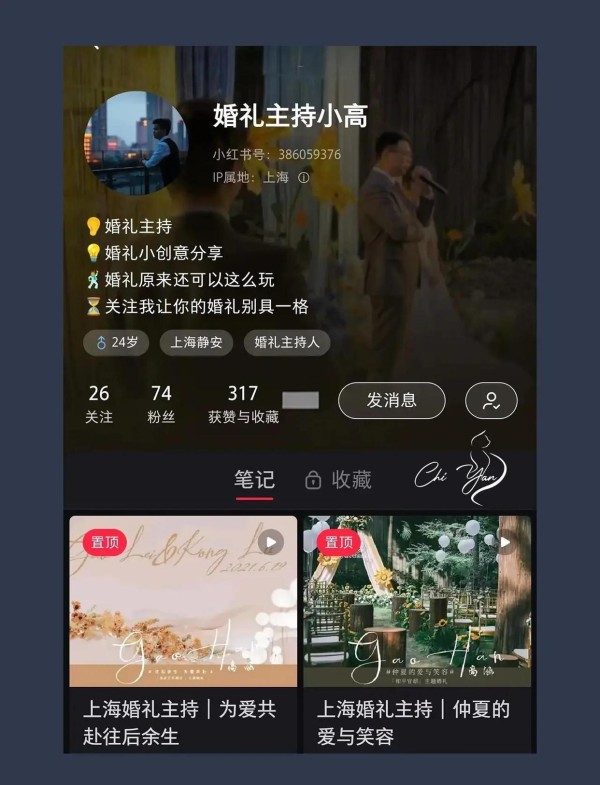View the profile avatar of 婚礼主持小高

coord(134,142)
